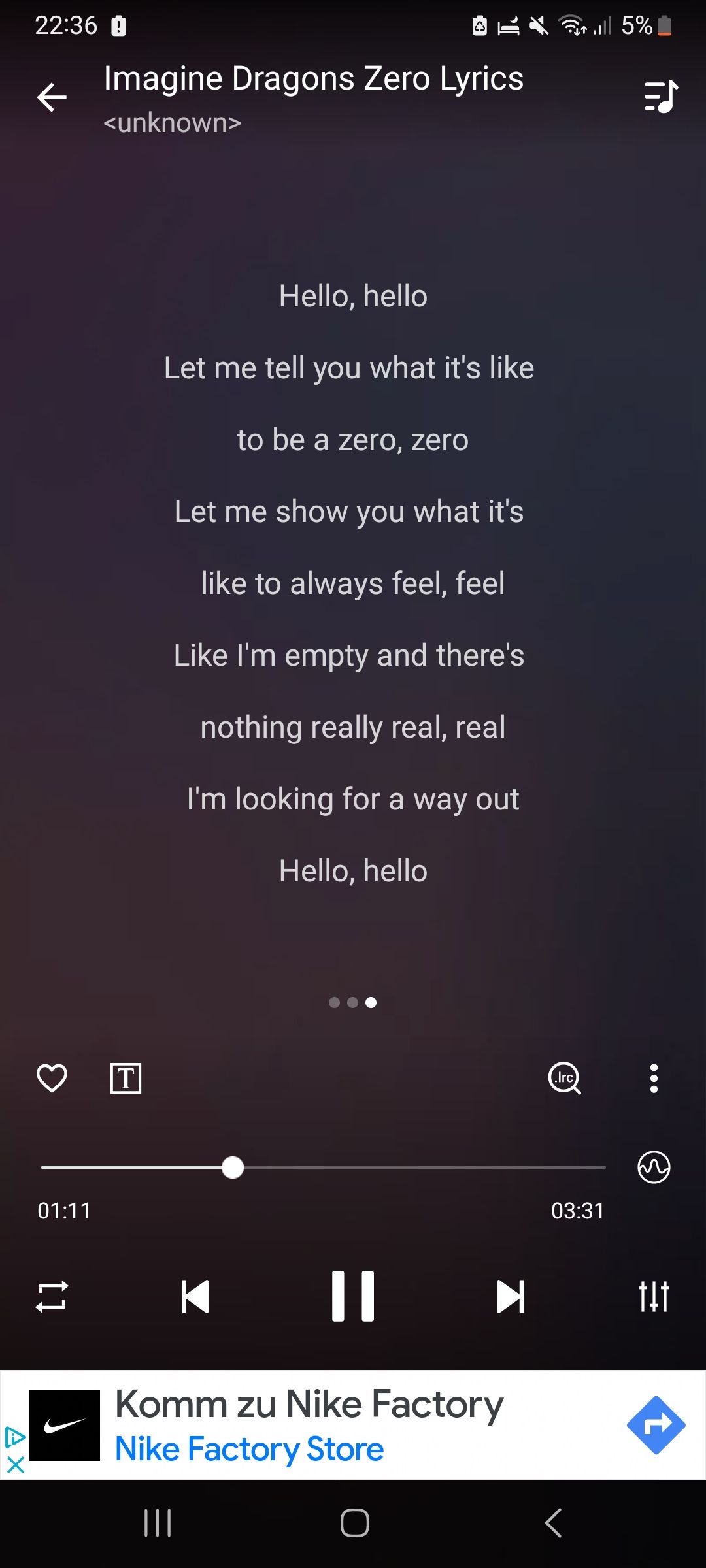The height and width of the screenshot is (1568, 706).
Task: Search for .lrc lyrics file
Action: point(565,1078)
